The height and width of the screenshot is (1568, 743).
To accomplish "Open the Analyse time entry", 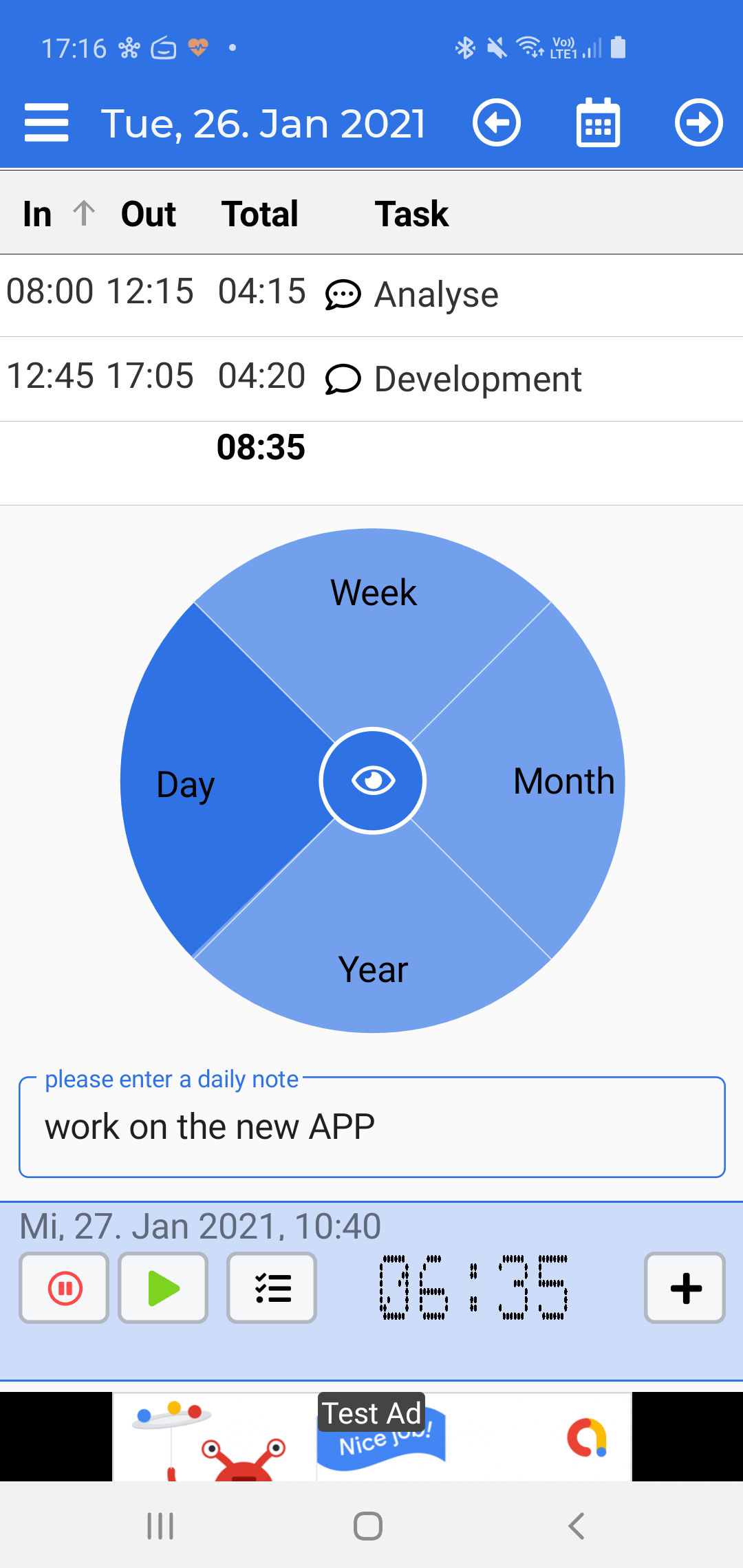I will click(371, 295).
